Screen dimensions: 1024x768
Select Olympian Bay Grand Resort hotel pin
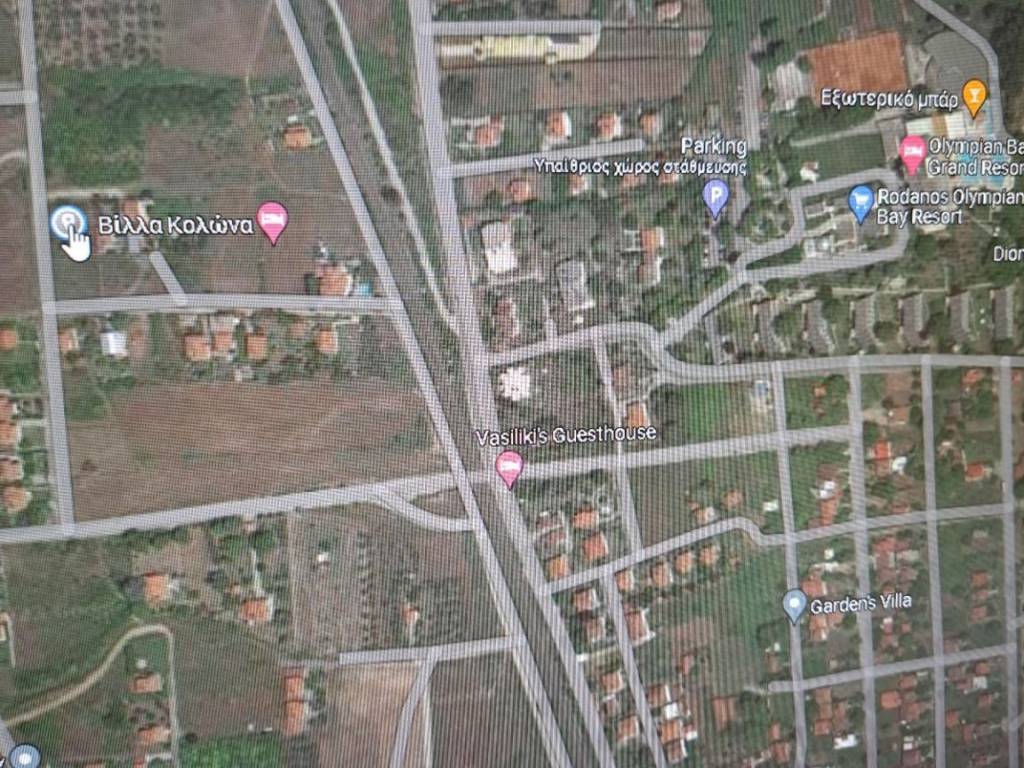911,153
